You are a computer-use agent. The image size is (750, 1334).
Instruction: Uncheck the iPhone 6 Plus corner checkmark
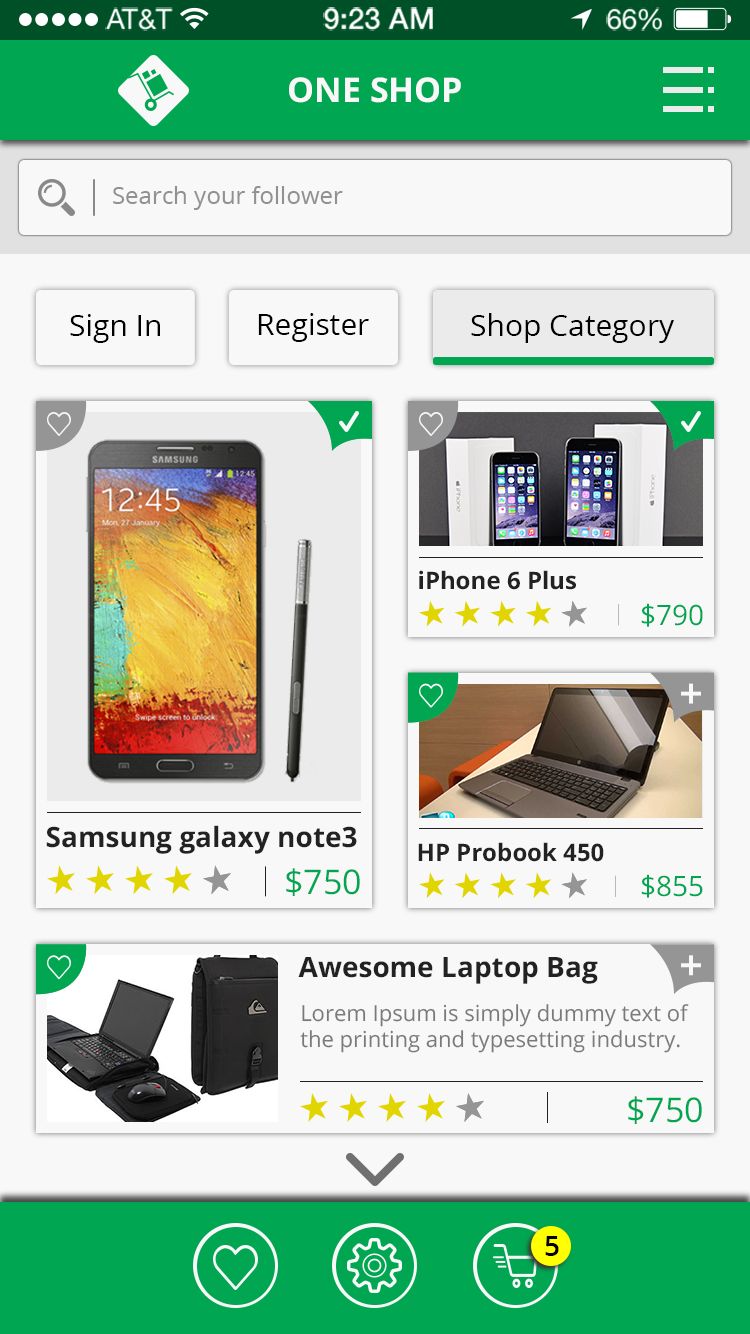click(x=691, y=422)
